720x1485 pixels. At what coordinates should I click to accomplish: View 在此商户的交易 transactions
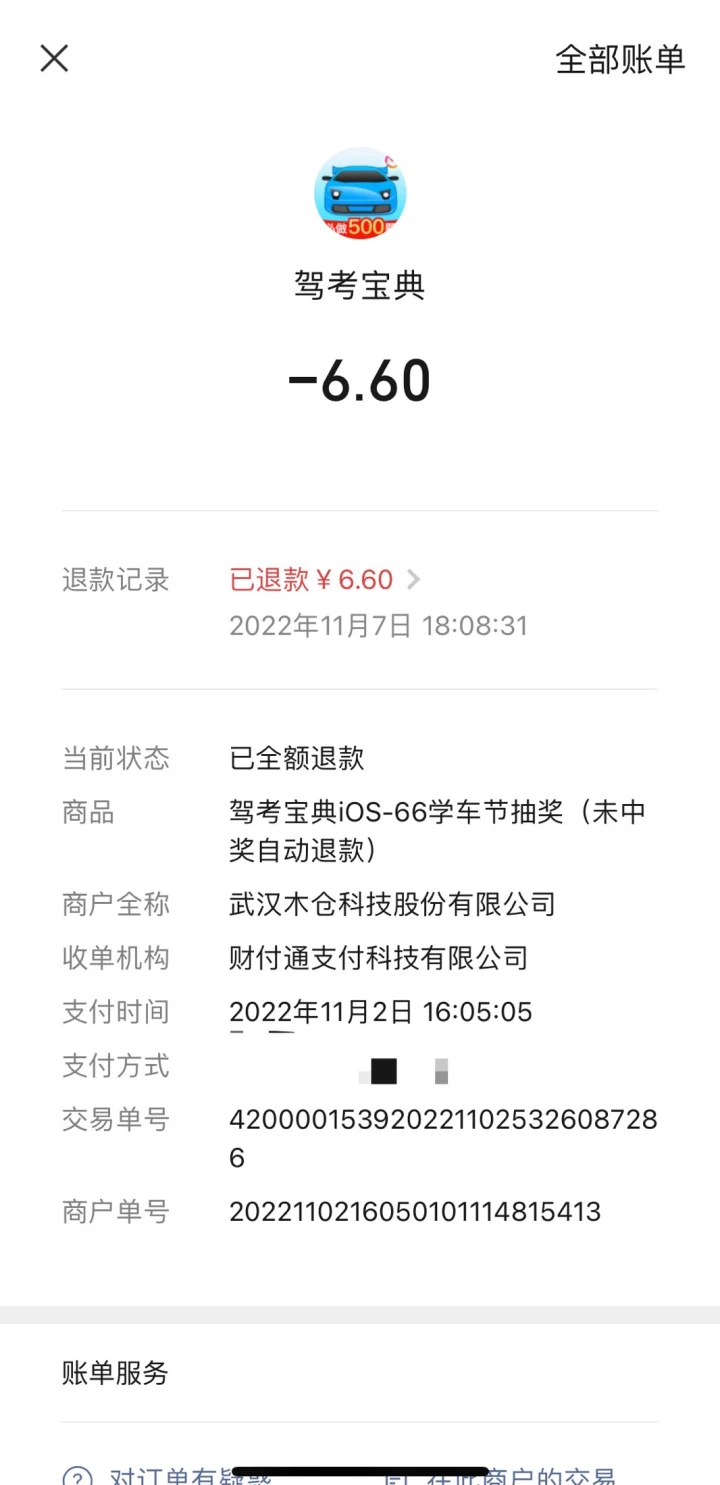[x=501, y=1475]
